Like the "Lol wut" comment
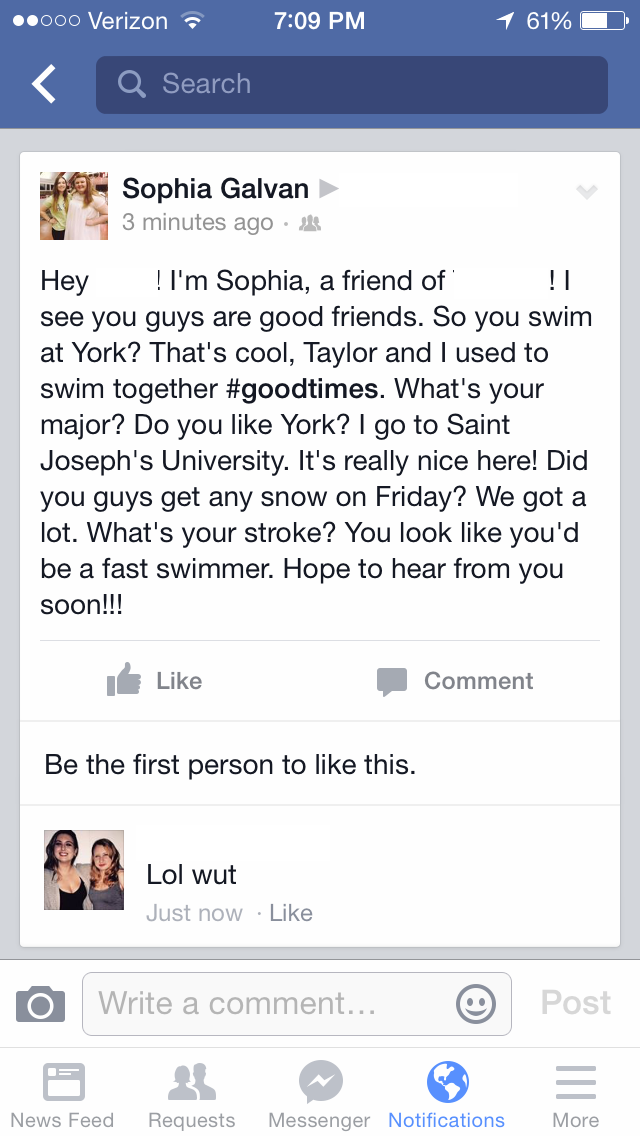Screen dimensions: 640x1136 tap(291, 913)
